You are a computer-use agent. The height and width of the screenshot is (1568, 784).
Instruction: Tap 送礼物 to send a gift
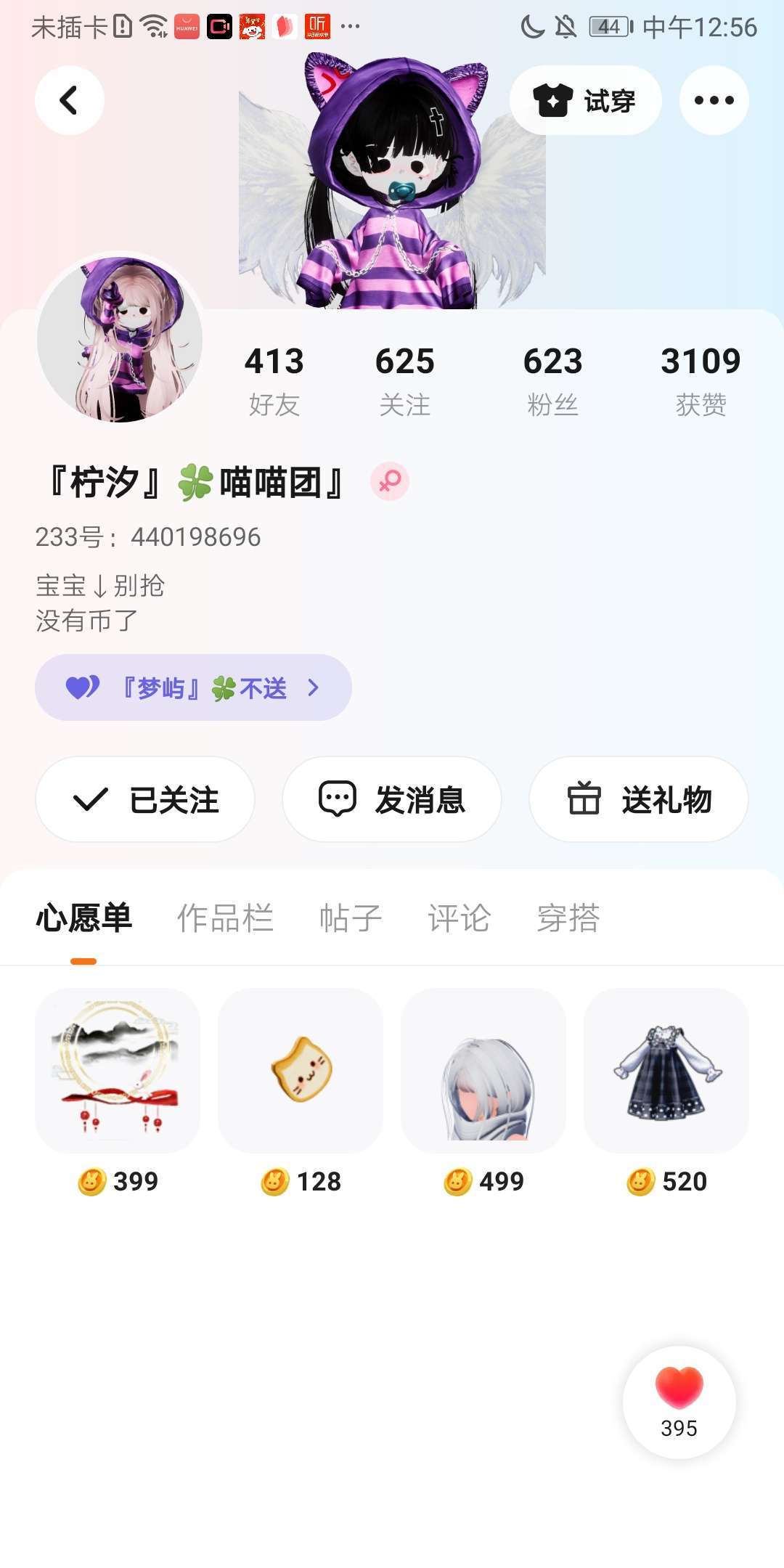639,799
